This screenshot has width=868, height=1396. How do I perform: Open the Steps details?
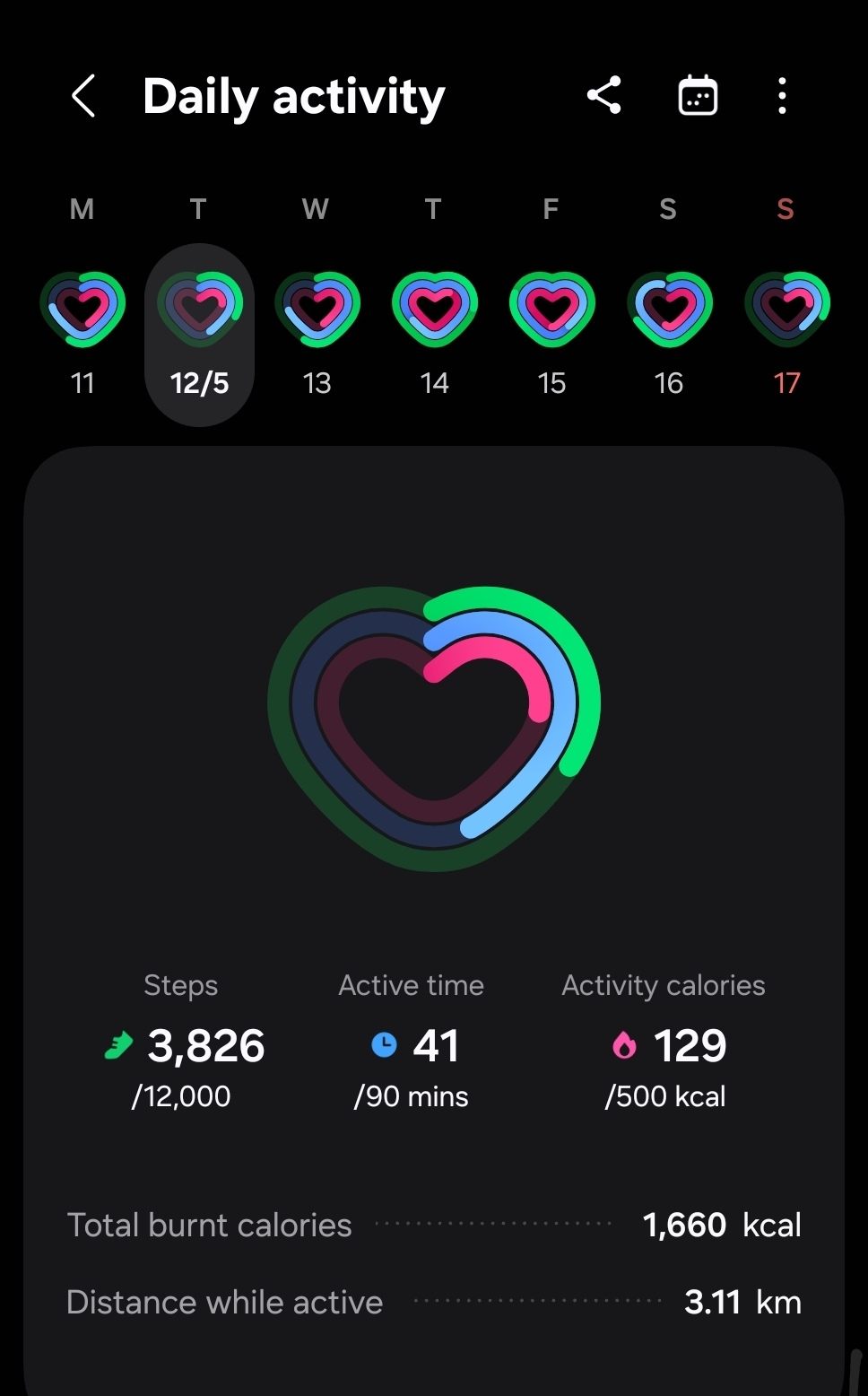tap(182, 1041)
